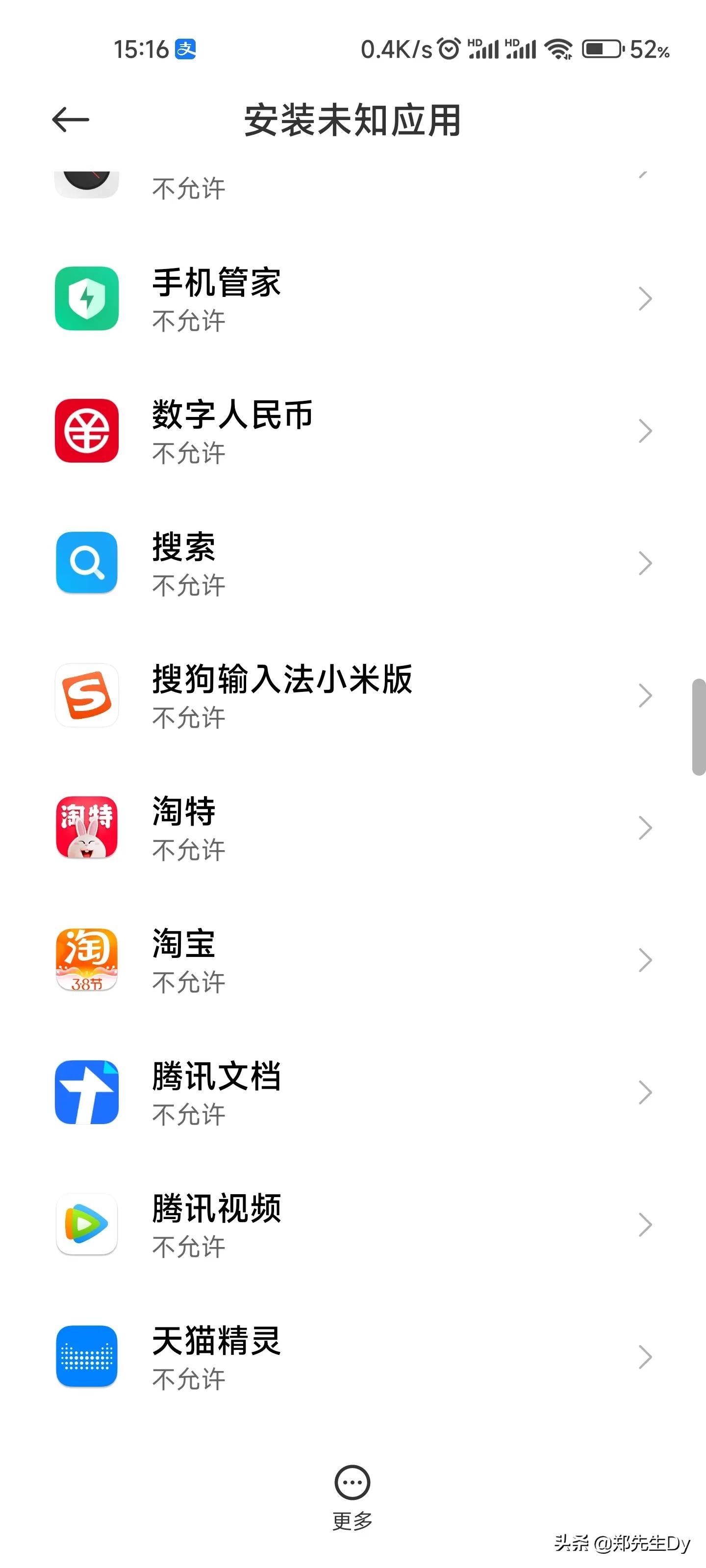Open the 数字人民币 row
The width and height of the screenshot is (706, 1568).
pos(353,431)
